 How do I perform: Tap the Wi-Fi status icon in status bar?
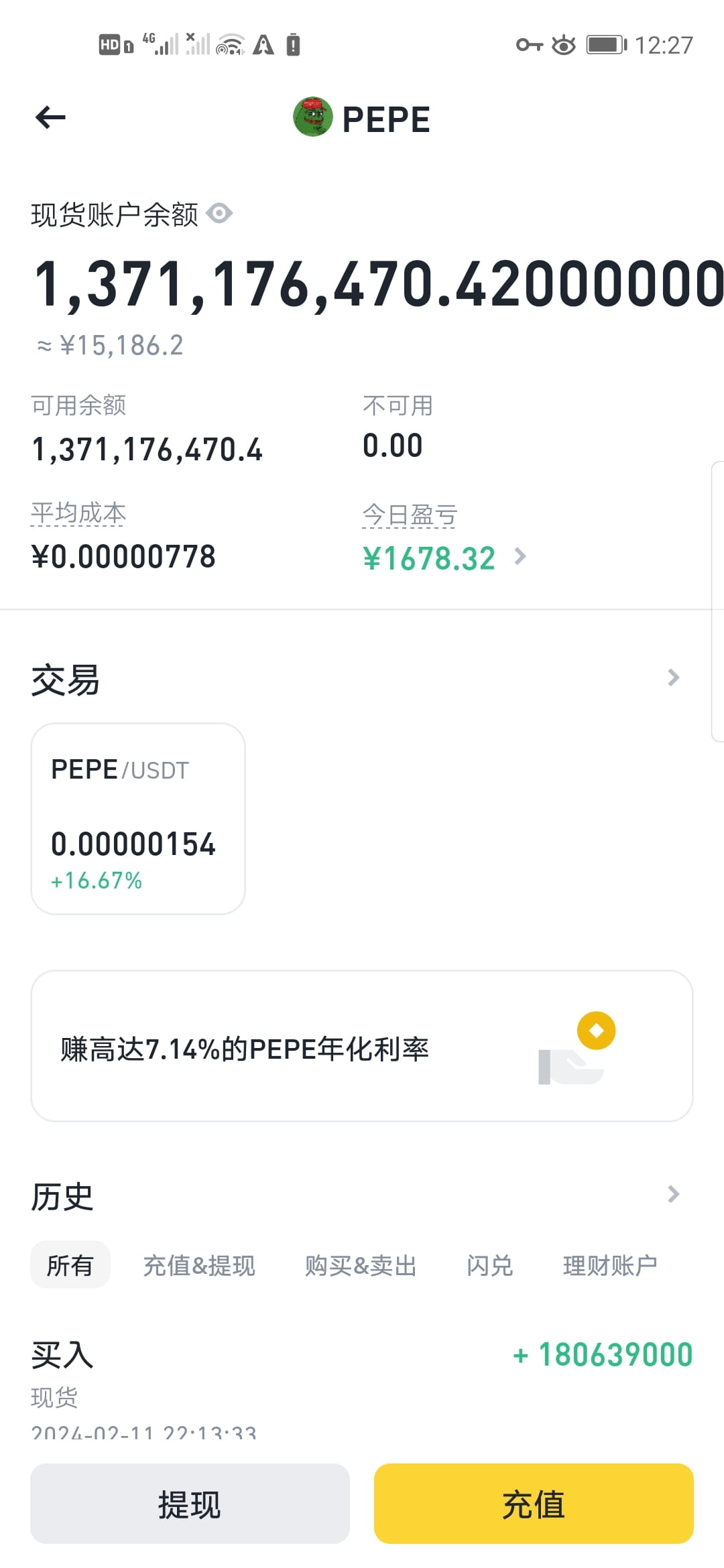(230, 45)
